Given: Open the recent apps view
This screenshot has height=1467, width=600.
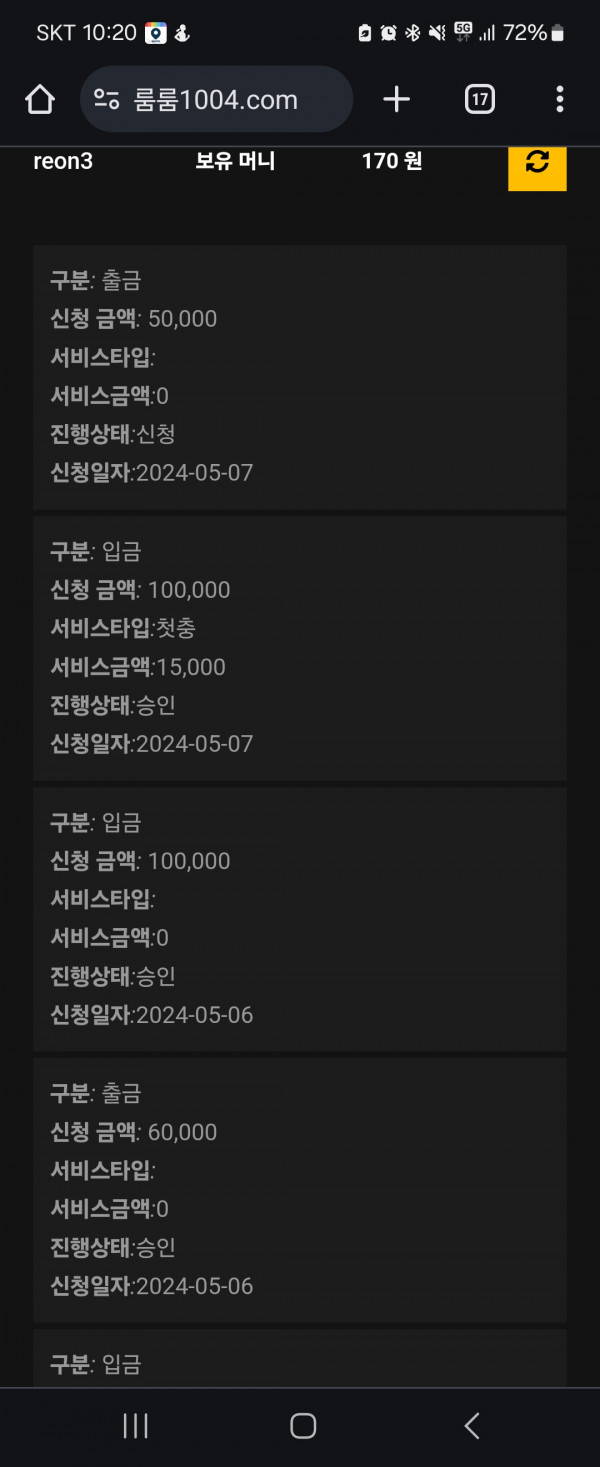Looking at the screenshot, I should pos(135,1425).
